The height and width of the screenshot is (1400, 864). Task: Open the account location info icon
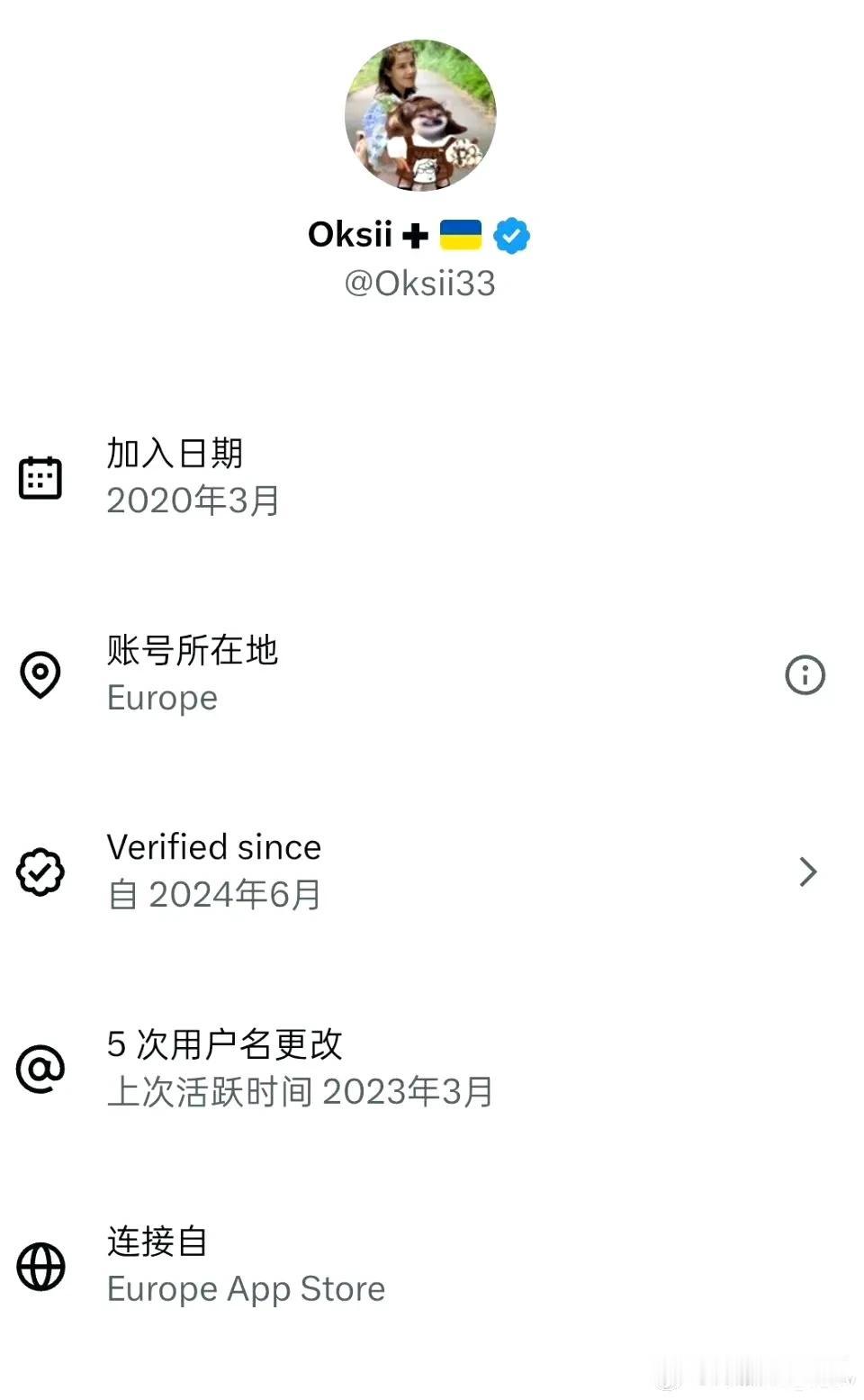click(x=805, y=674)
